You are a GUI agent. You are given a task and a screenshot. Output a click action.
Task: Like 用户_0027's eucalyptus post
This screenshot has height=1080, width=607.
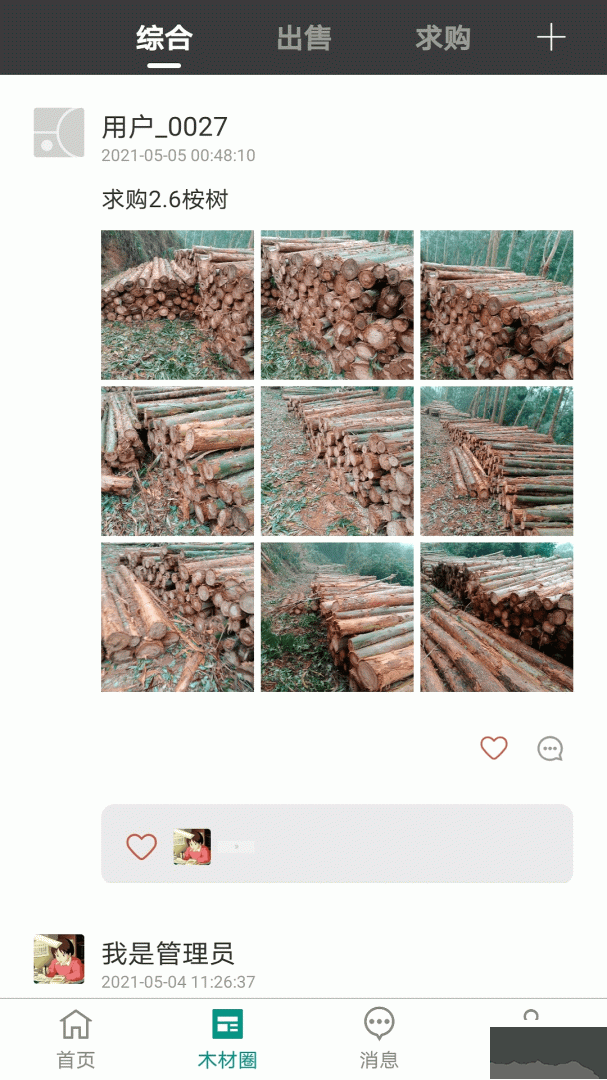494,748
